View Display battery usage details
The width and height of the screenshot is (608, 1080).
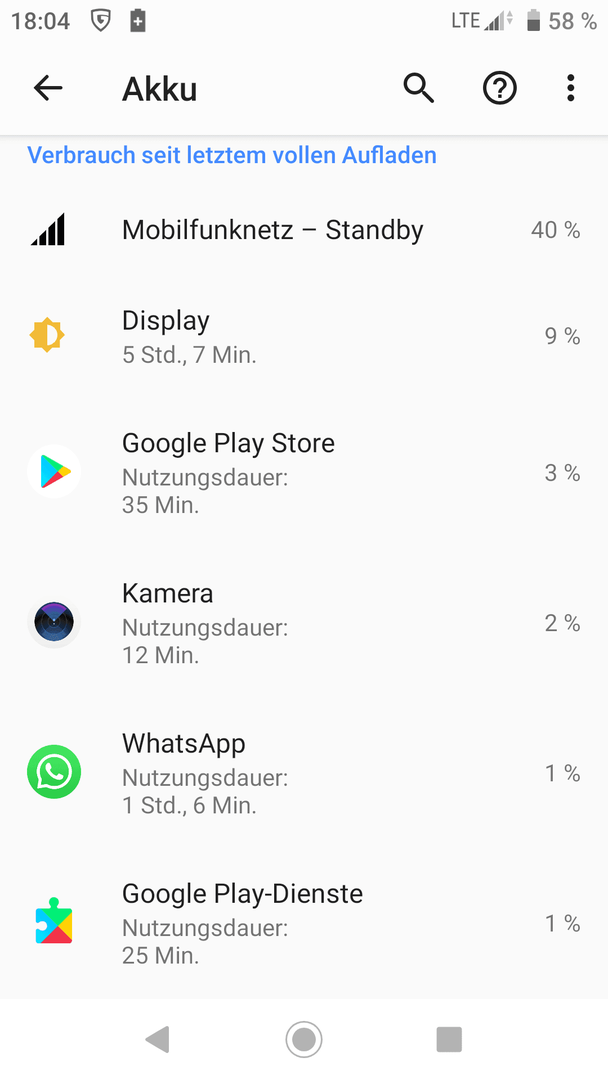pos(304,337)
